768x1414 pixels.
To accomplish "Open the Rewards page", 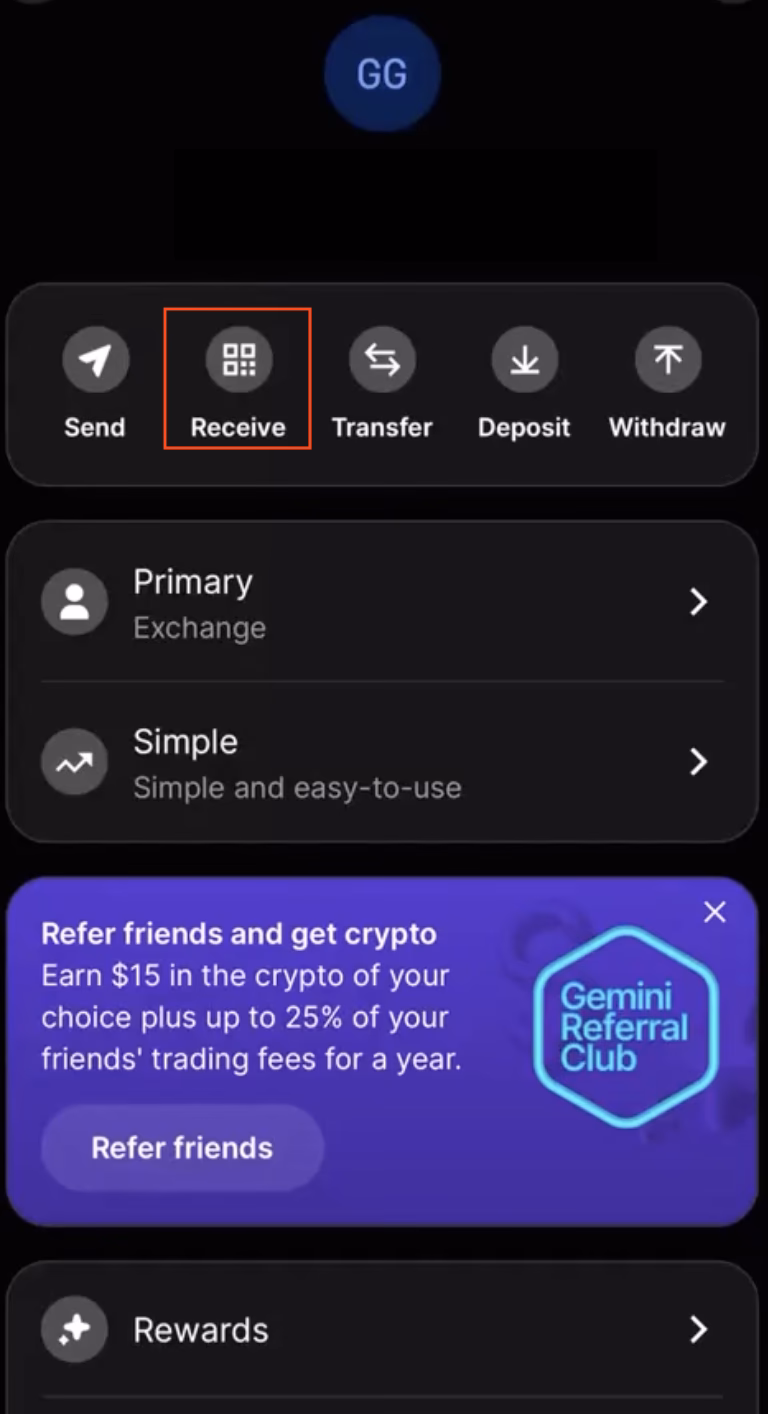I will [382, 1329].
